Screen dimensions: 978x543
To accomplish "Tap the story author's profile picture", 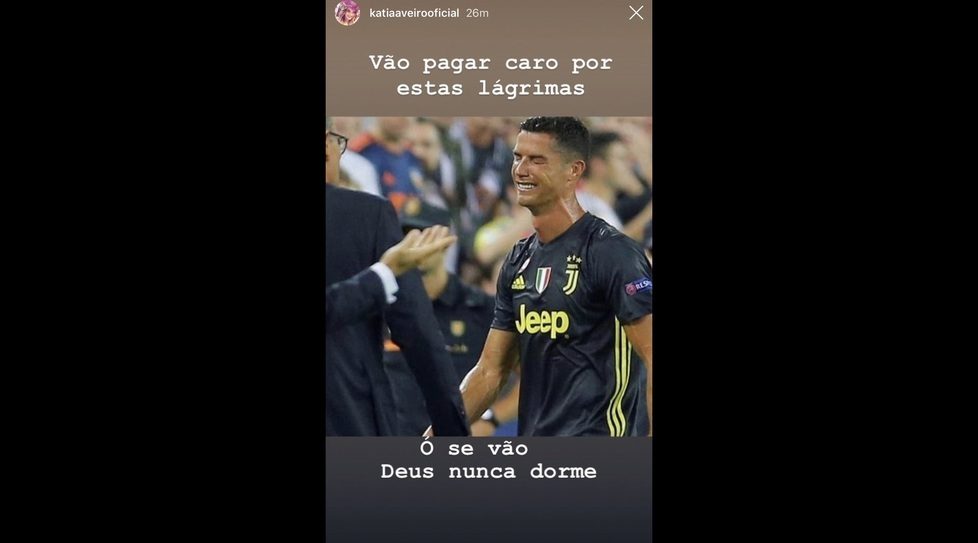I will pyautogui.click(x=347, y=13).
